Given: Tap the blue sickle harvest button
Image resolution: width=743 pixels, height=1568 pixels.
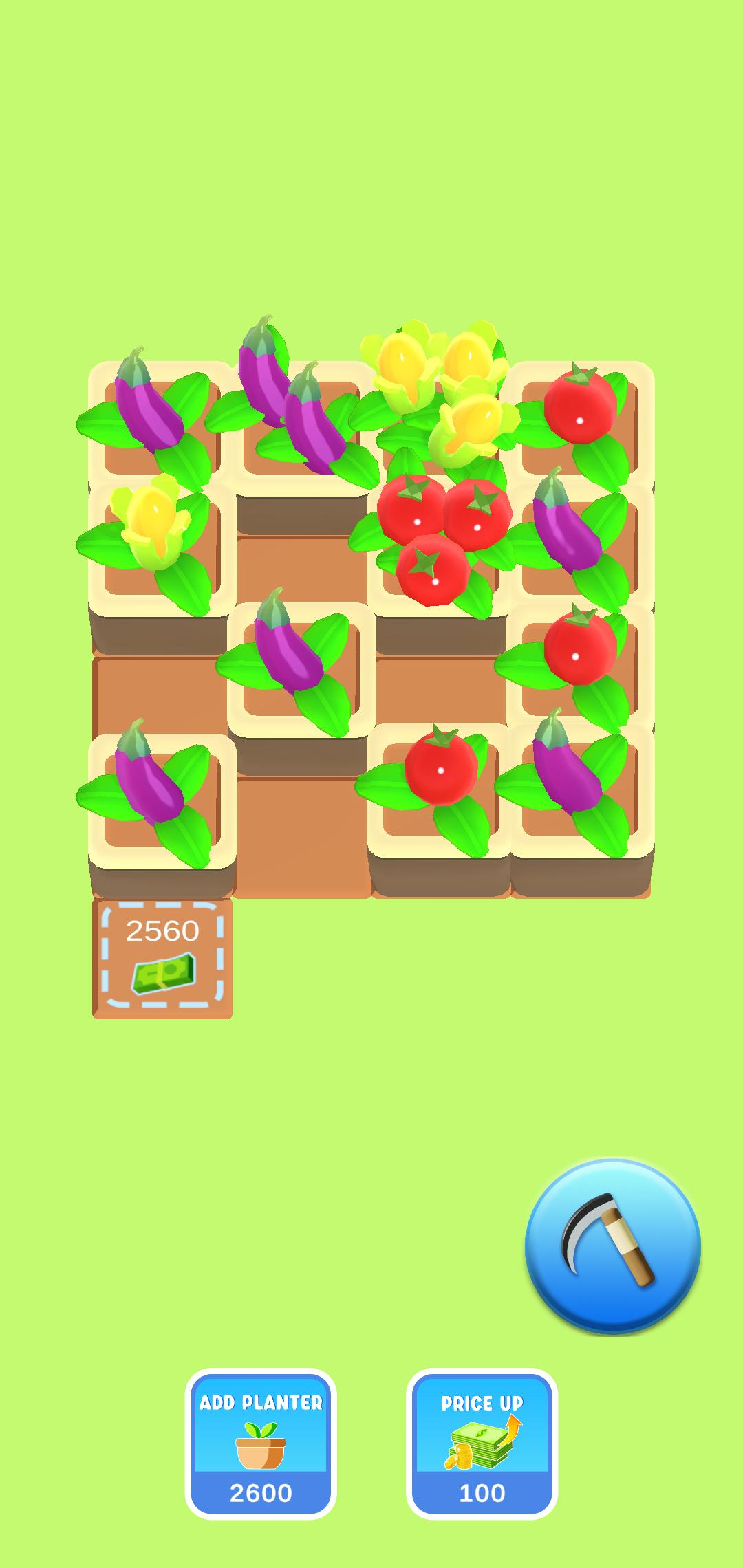Looking at the screenshot, I should tap(612, 1247).
